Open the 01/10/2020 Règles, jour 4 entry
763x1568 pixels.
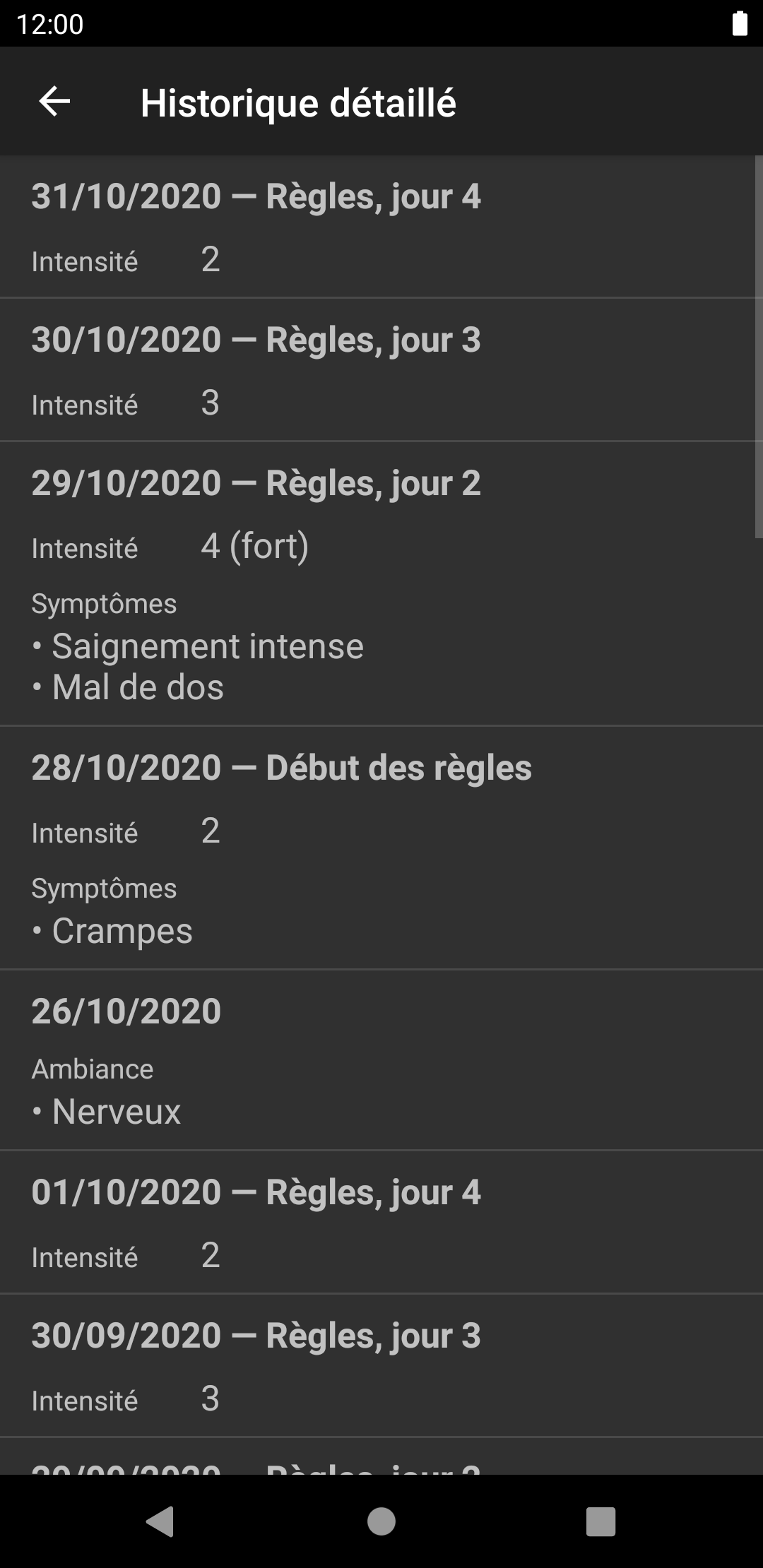coord(381,1223)
